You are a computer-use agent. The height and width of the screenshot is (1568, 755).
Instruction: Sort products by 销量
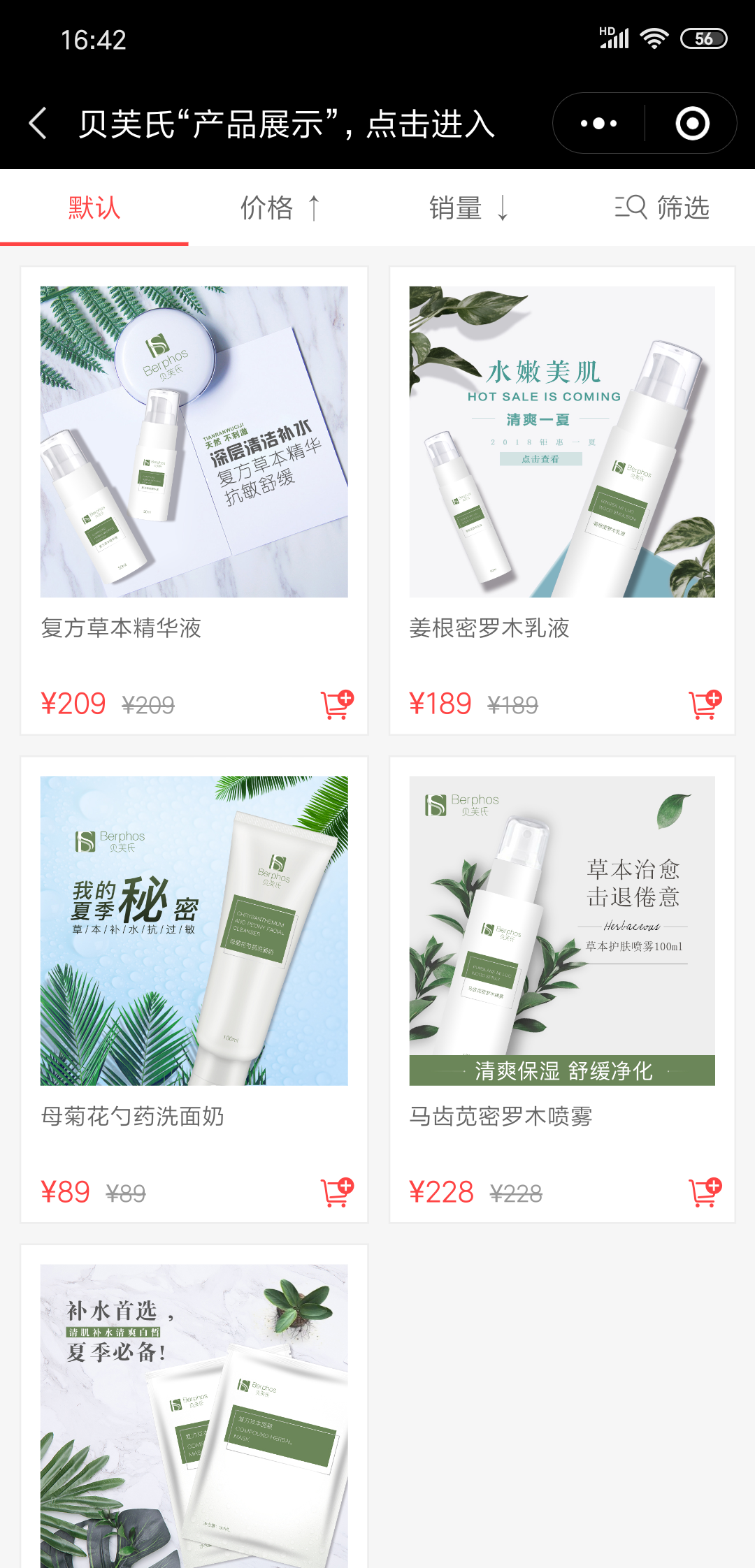pyautogui.click(x=468, y=208)
